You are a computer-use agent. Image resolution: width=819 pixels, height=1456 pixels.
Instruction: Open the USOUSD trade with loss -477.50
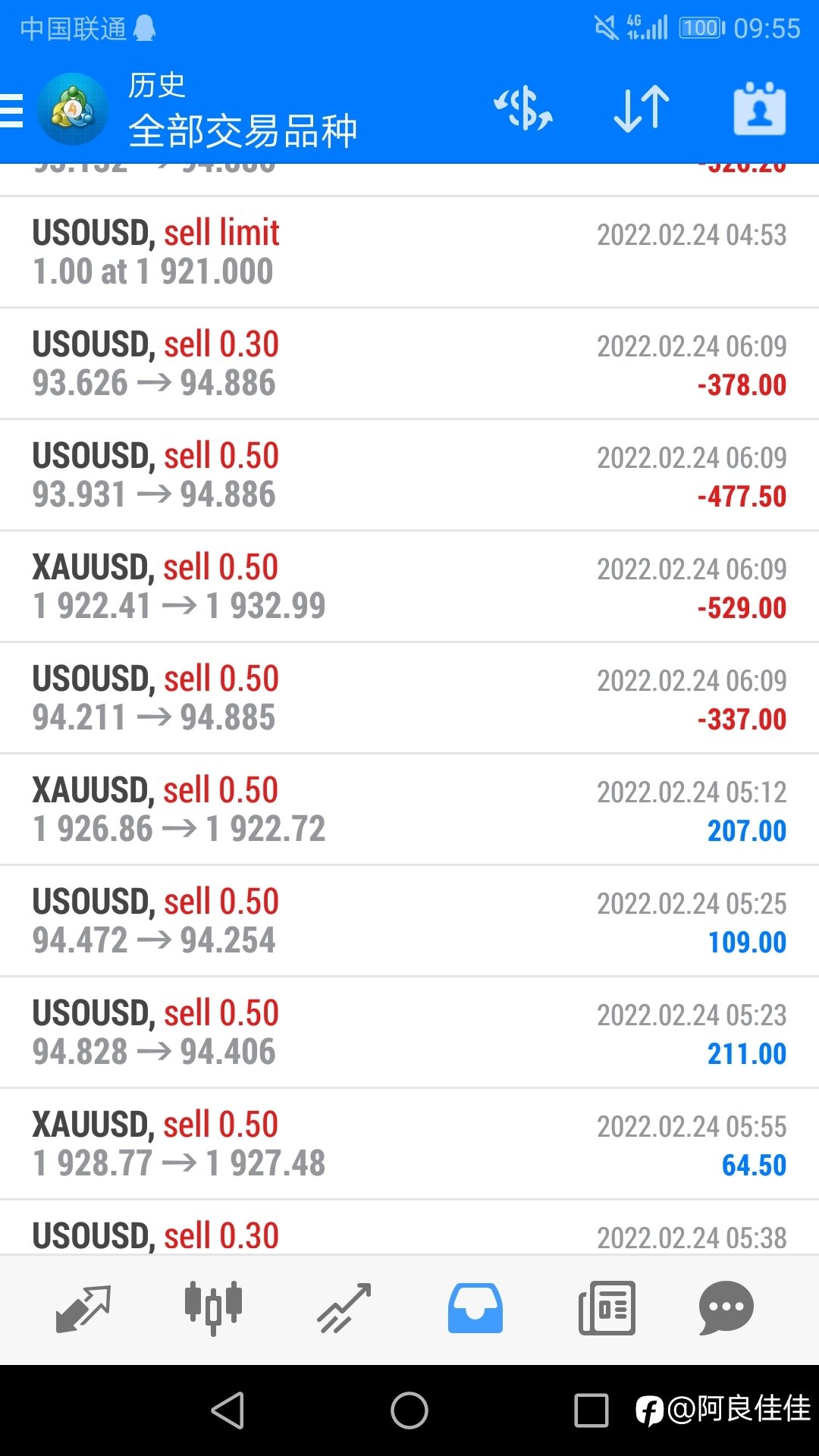[409, 475]
